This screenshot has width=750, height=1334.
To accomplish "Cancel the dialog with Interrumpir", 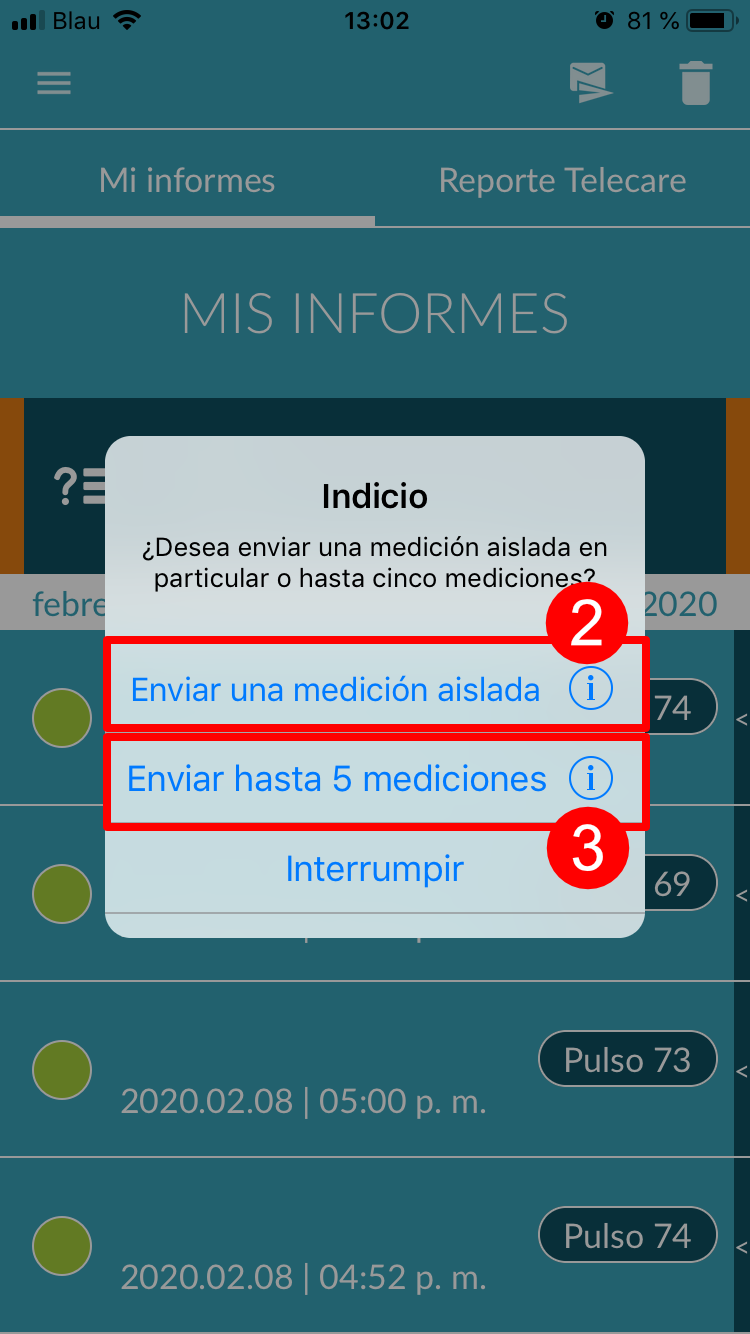I will [x=375, y=868].
